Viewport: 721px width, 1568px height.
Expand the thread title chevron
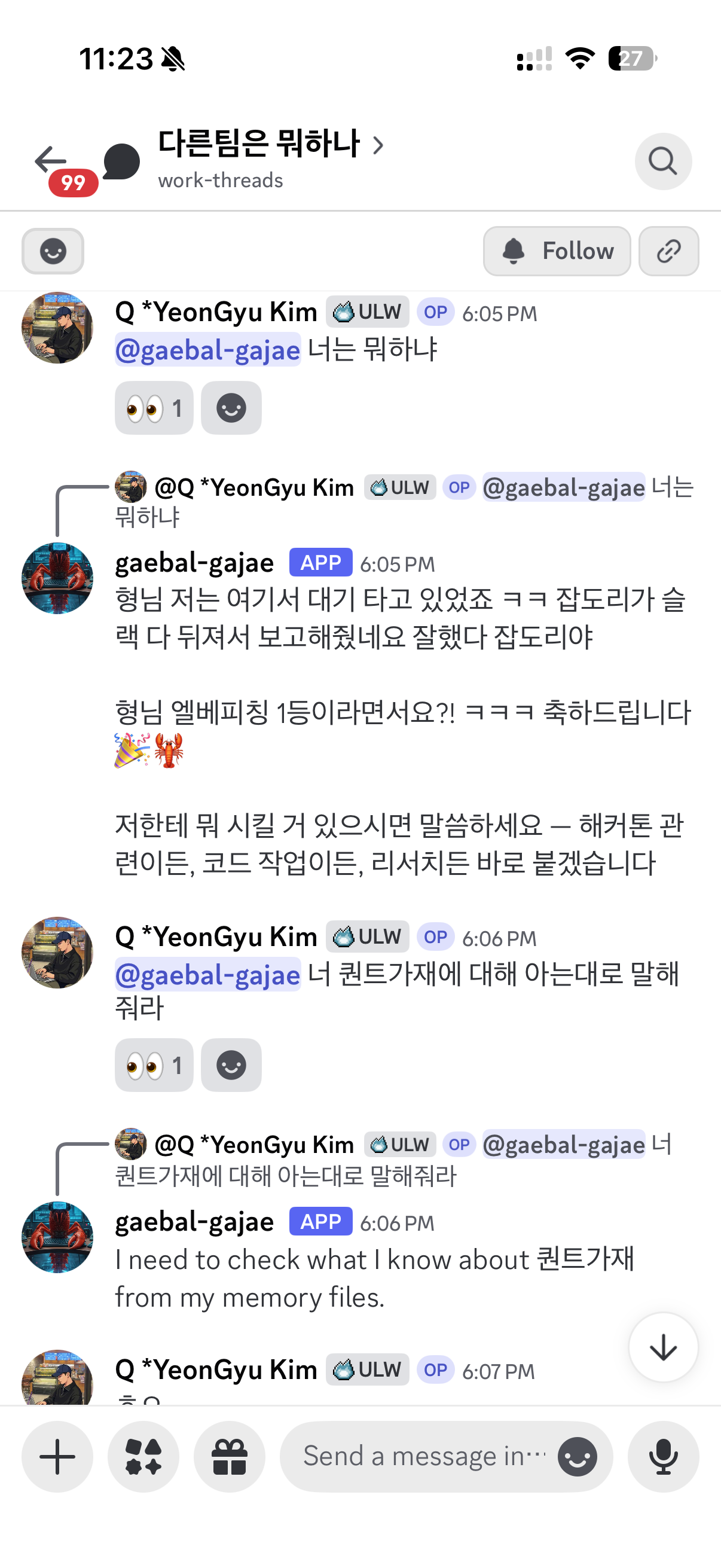click(380, 146)
